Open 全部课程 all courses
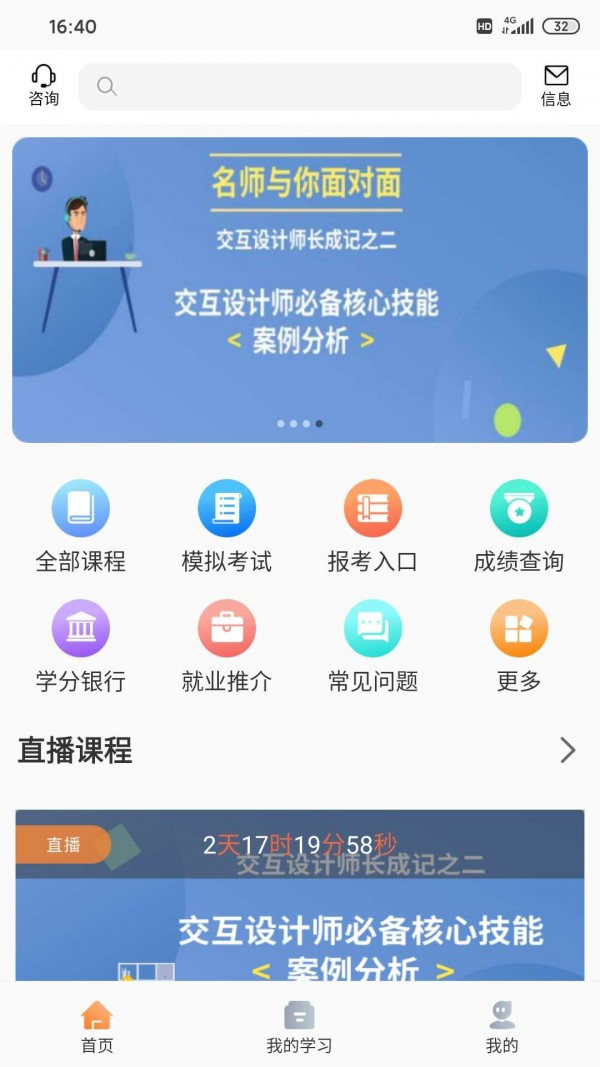Viewport: 600px width, 1067px height. click(x=81, y=526)
